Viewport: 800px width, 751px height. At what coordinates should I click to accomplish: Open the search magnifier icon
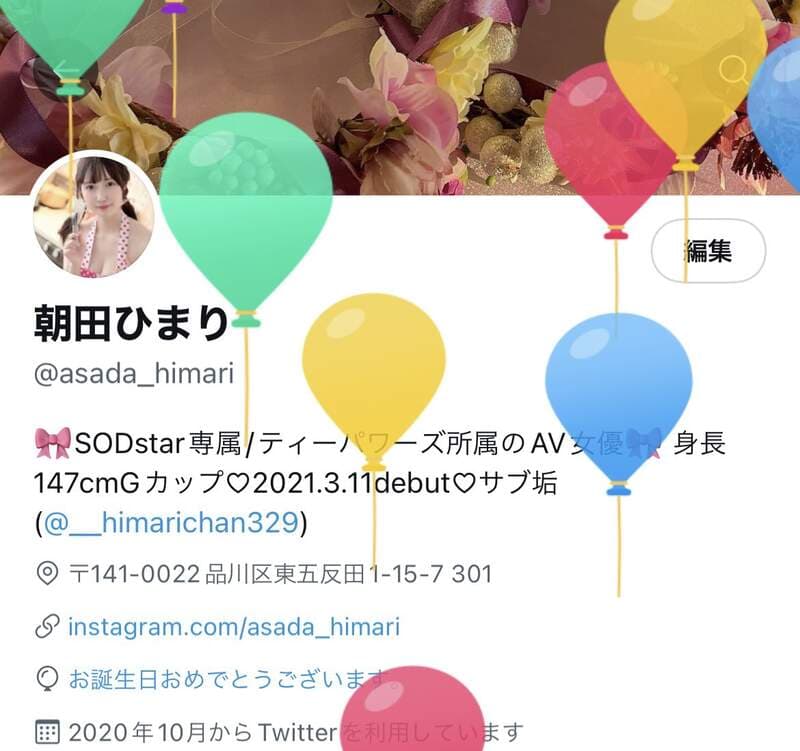pos(734,70)
